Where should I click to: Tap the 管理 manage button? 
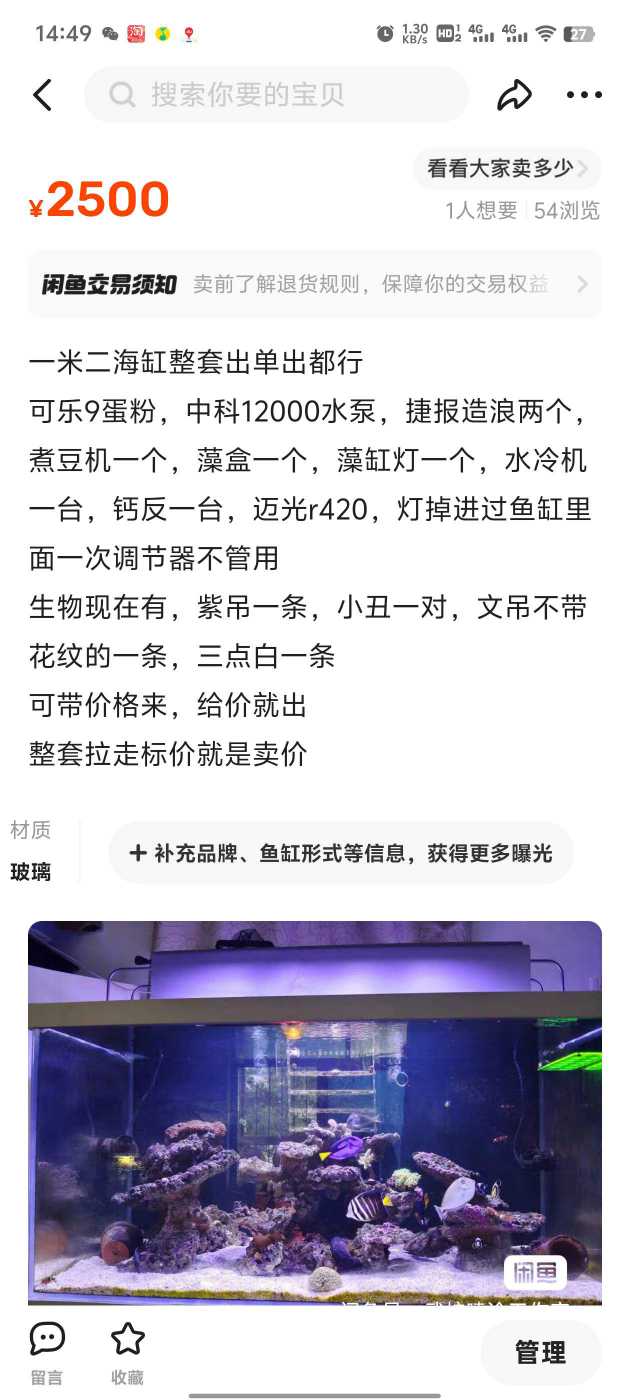(540, 1353)
